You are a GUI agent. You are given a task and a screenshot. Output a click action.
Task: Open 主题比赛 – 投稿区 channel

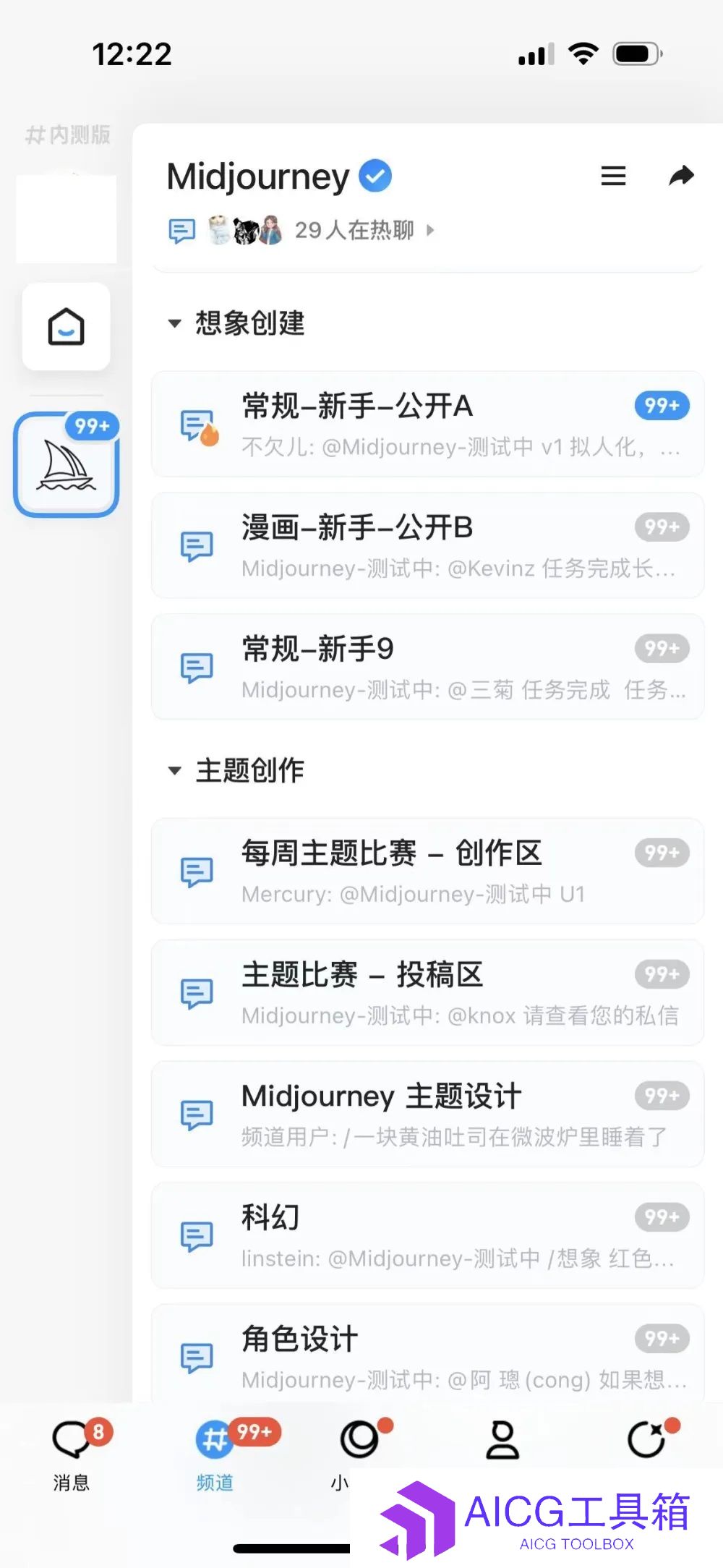pos(427,992)
